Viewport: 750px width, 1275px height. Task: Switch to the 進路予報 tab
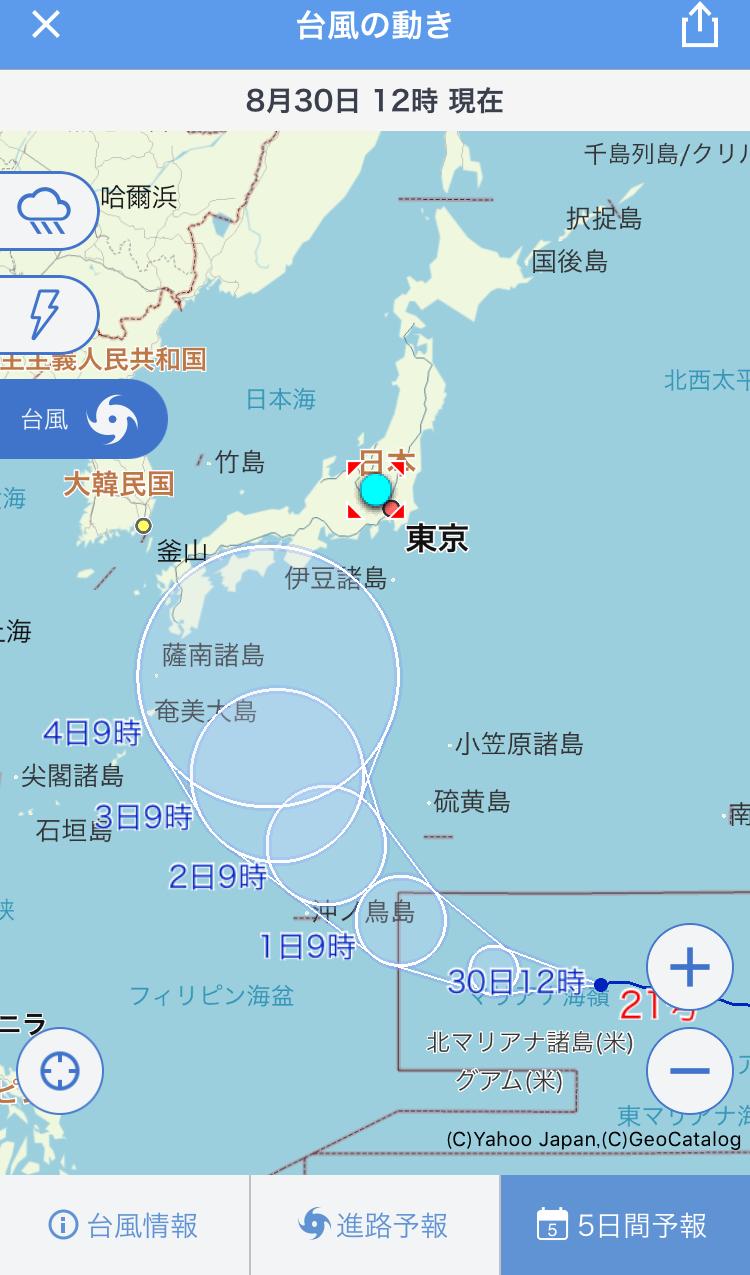click(374, 1225)
